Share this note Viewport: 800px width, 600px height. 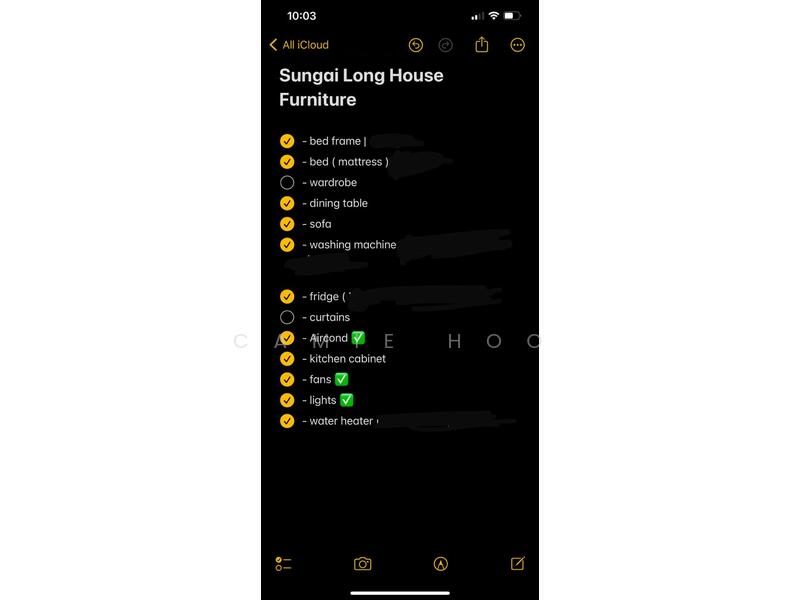coord(482,45)
